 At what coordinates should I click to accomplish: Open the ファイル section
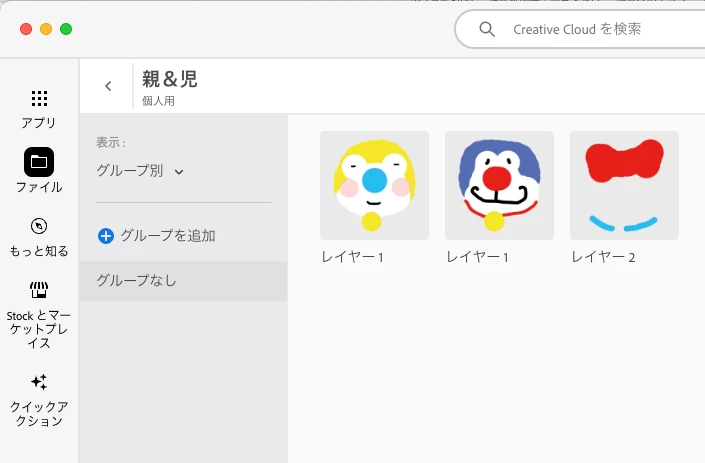click(39, 170)
